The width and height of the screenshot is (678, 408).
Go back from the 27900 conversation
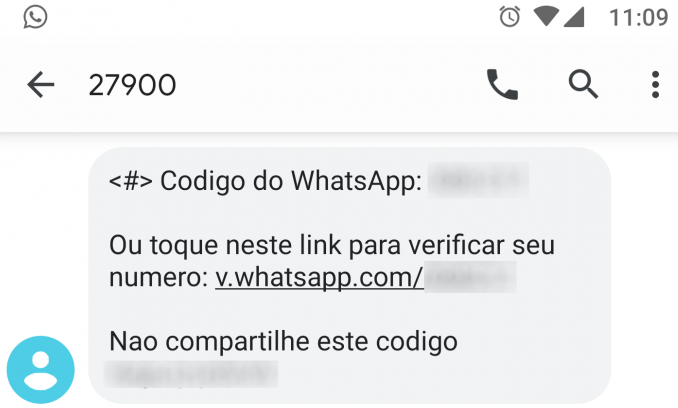(40, 85)
